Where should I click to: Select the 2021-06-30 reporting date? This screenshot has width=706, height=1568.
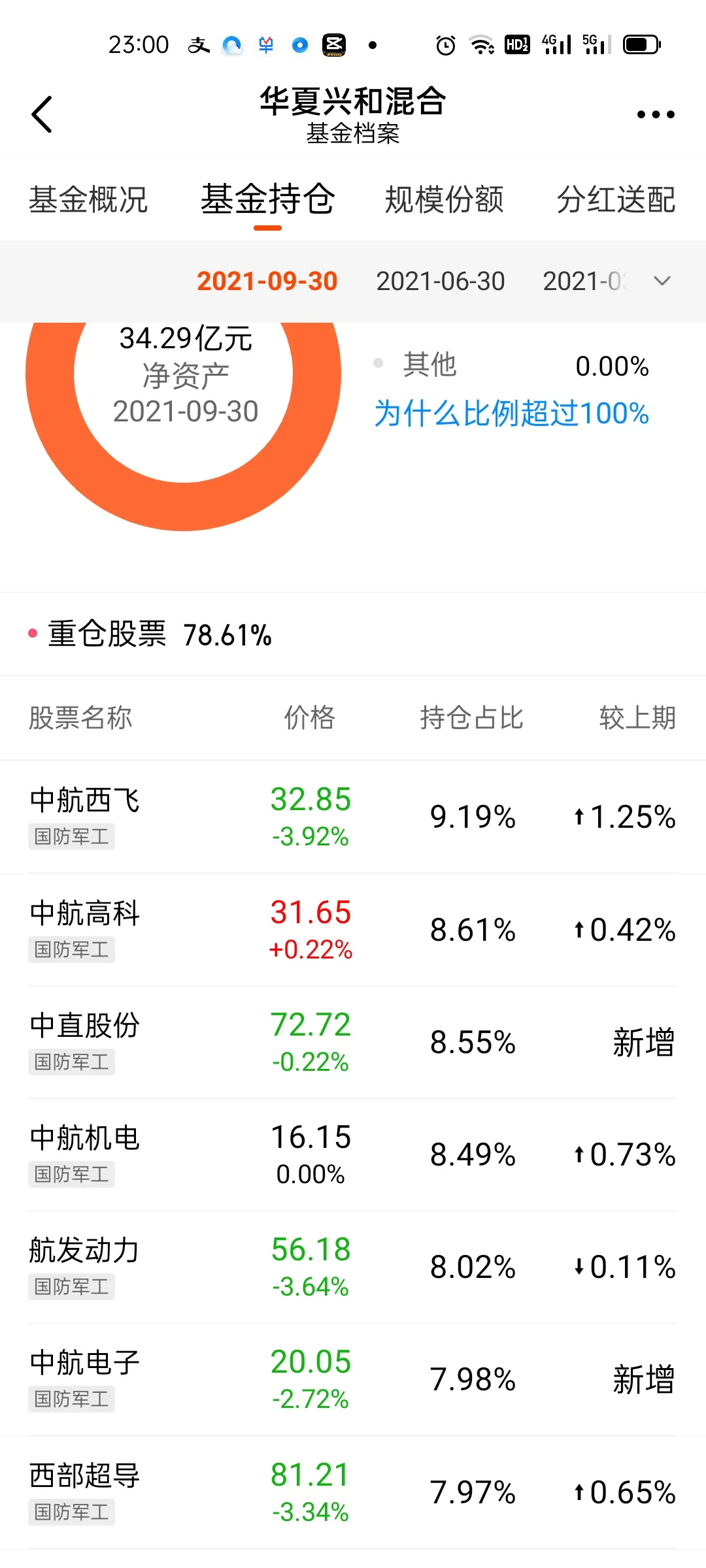pyautogui.click(x=441, y=282)
